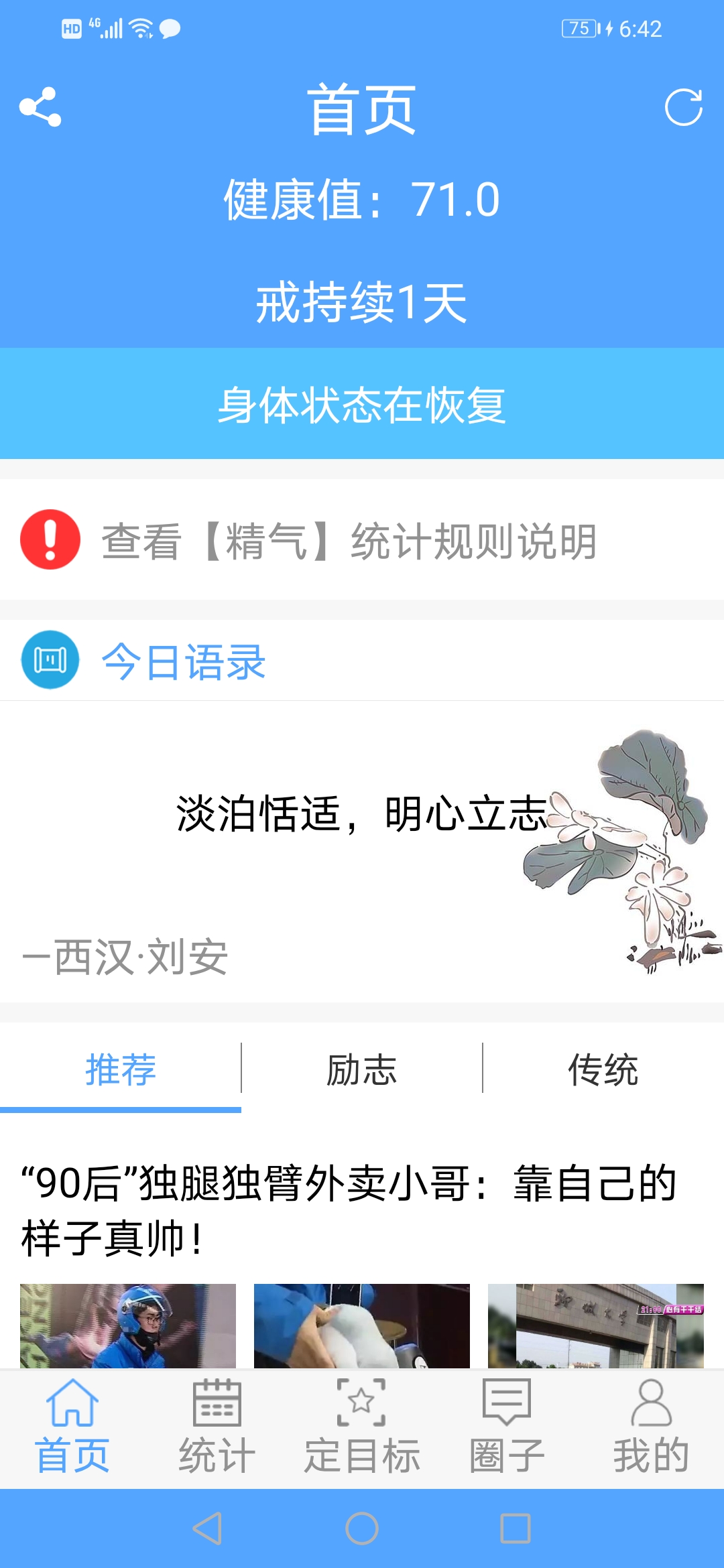Switch to the 励志 tab

point(362,1069)
